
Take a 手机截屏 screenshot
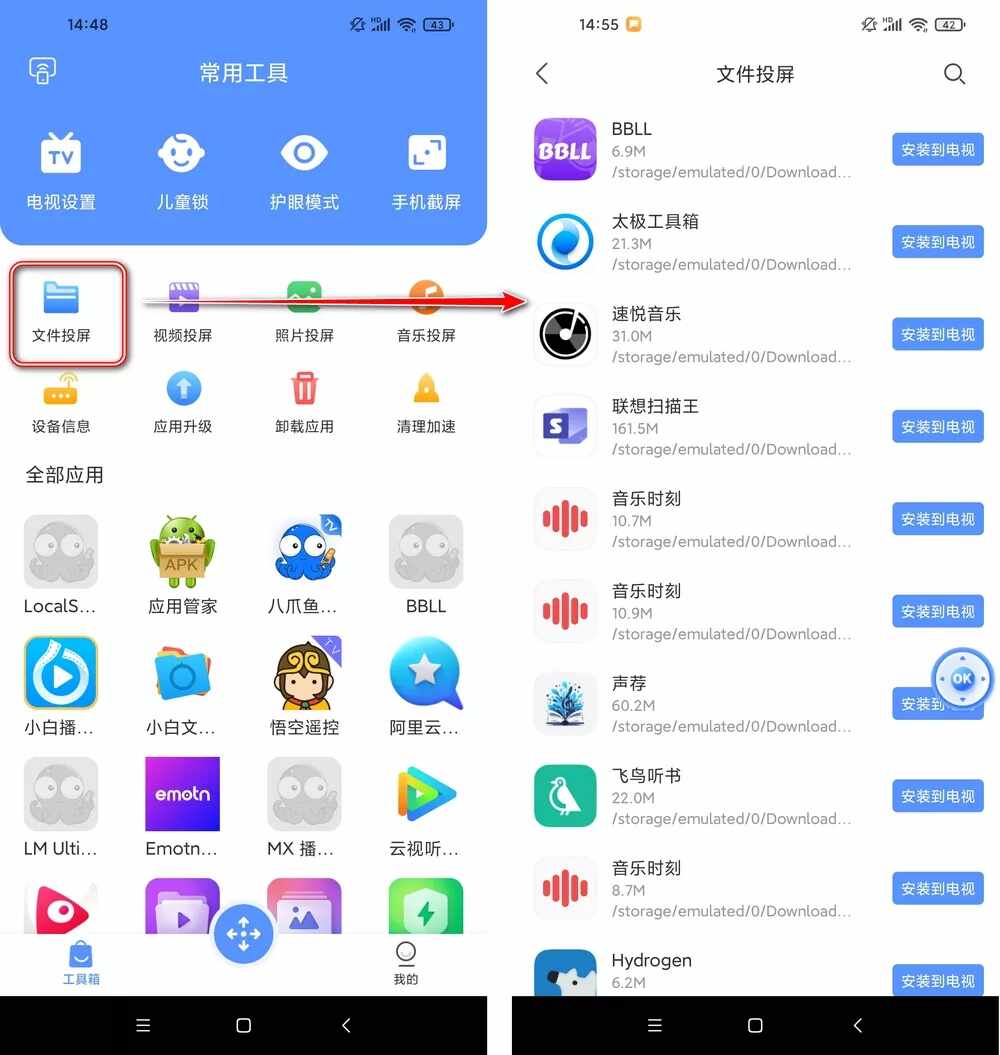pyautogui.click(x=426, y=172)
